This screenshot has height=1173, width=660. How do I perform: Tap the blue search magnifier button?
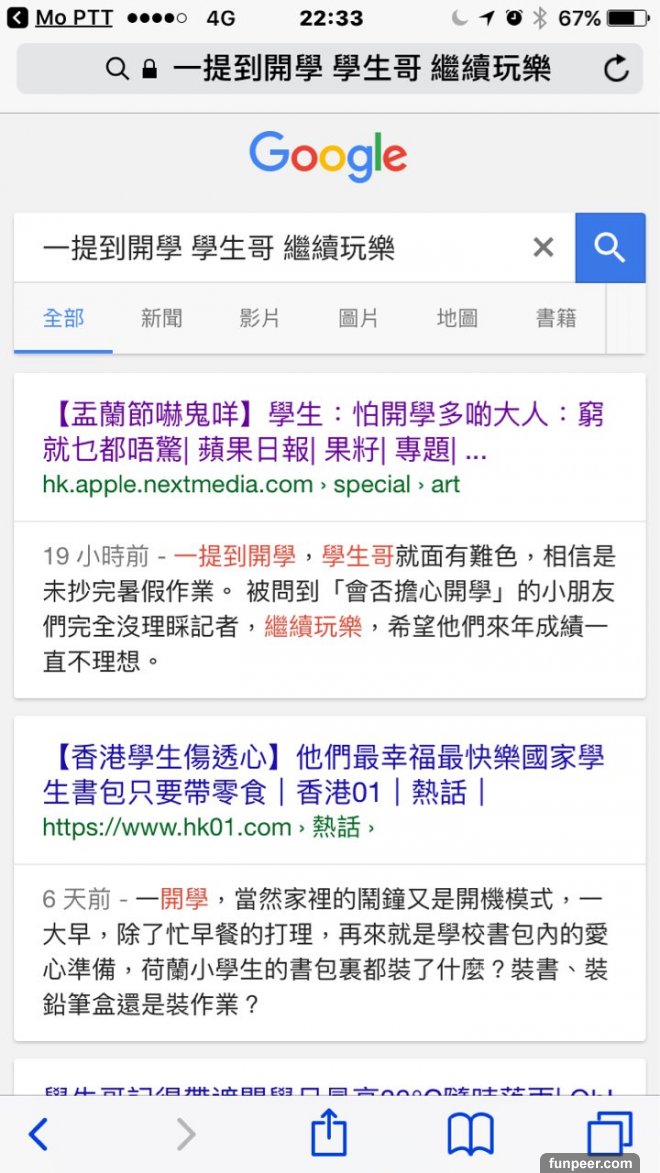tap(610, 248)
